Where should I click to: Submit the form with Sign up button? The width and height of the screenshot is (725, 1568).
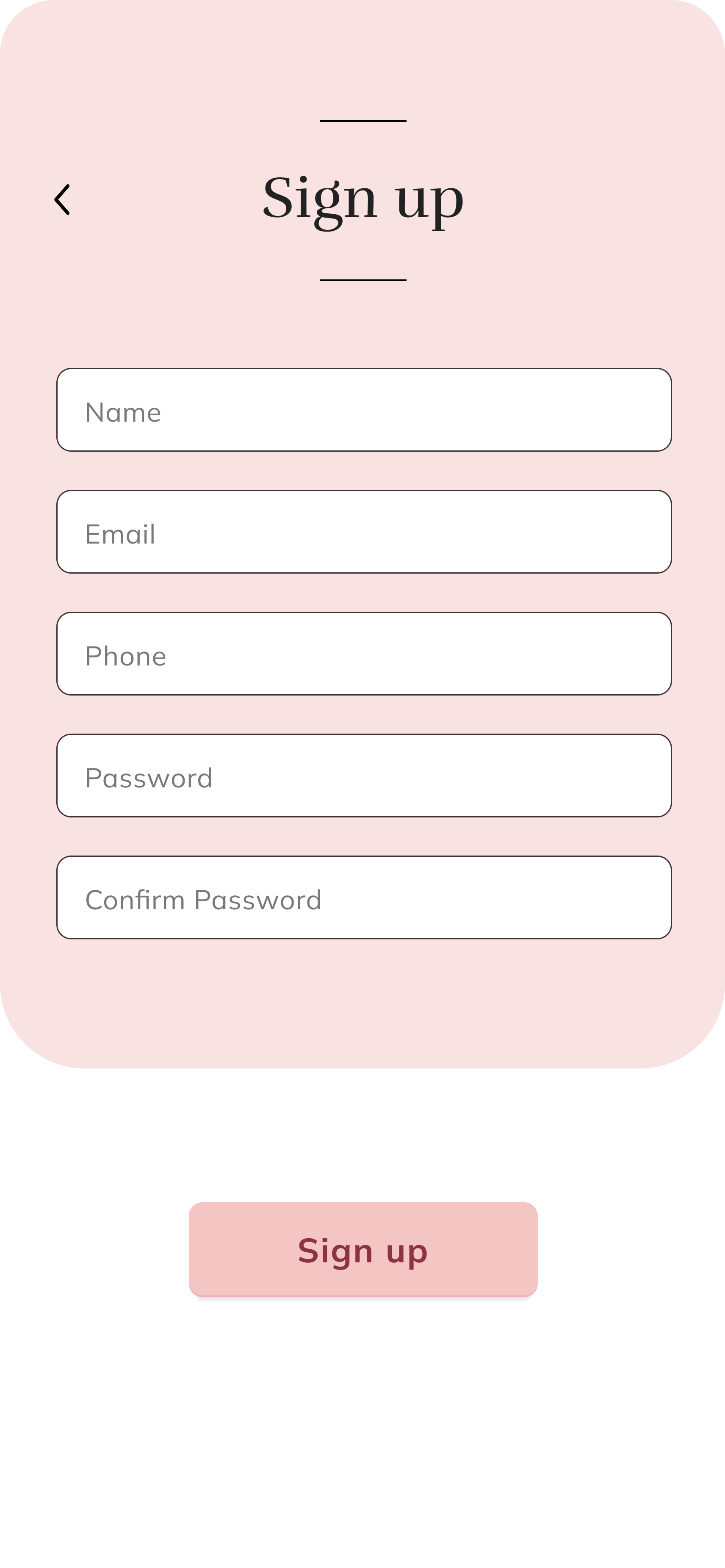point(363,1249)
